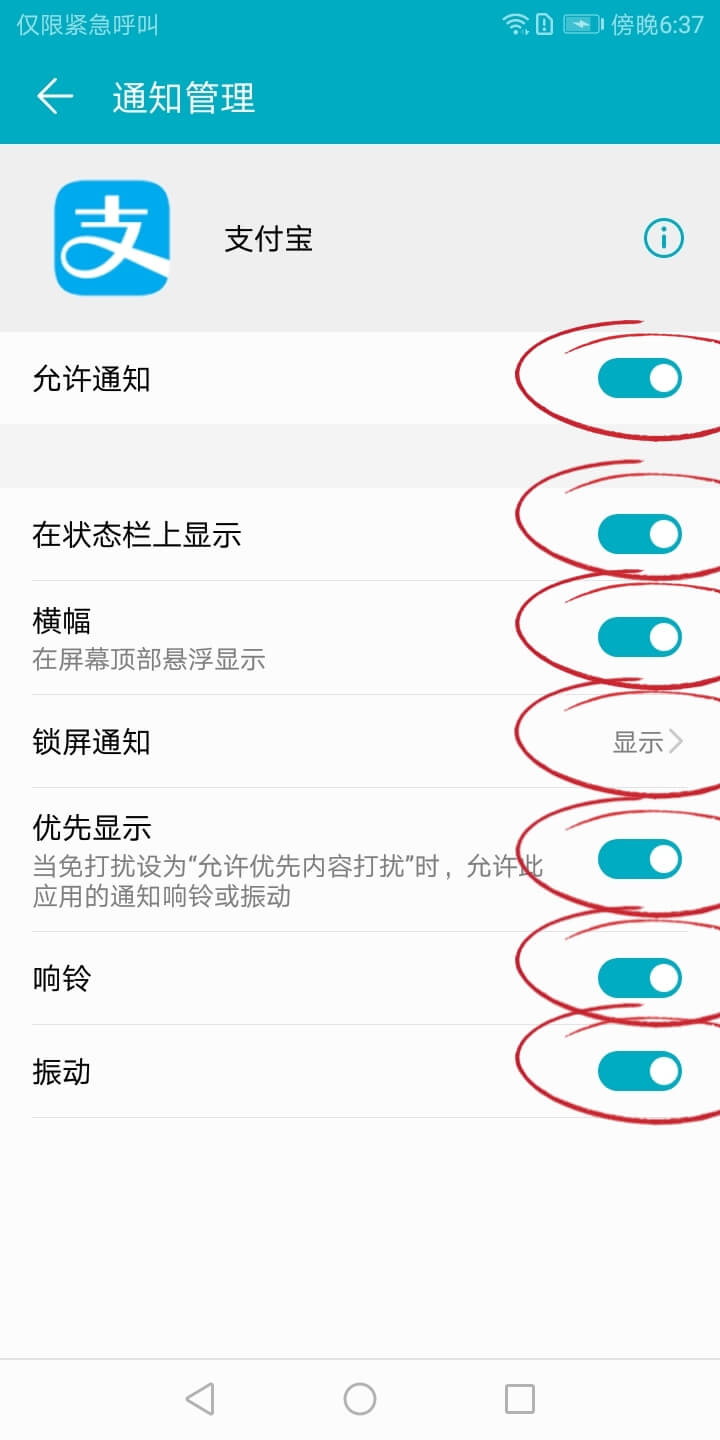
Task: Toggle 优先显示 priority setting off
Action: (639, 859)
